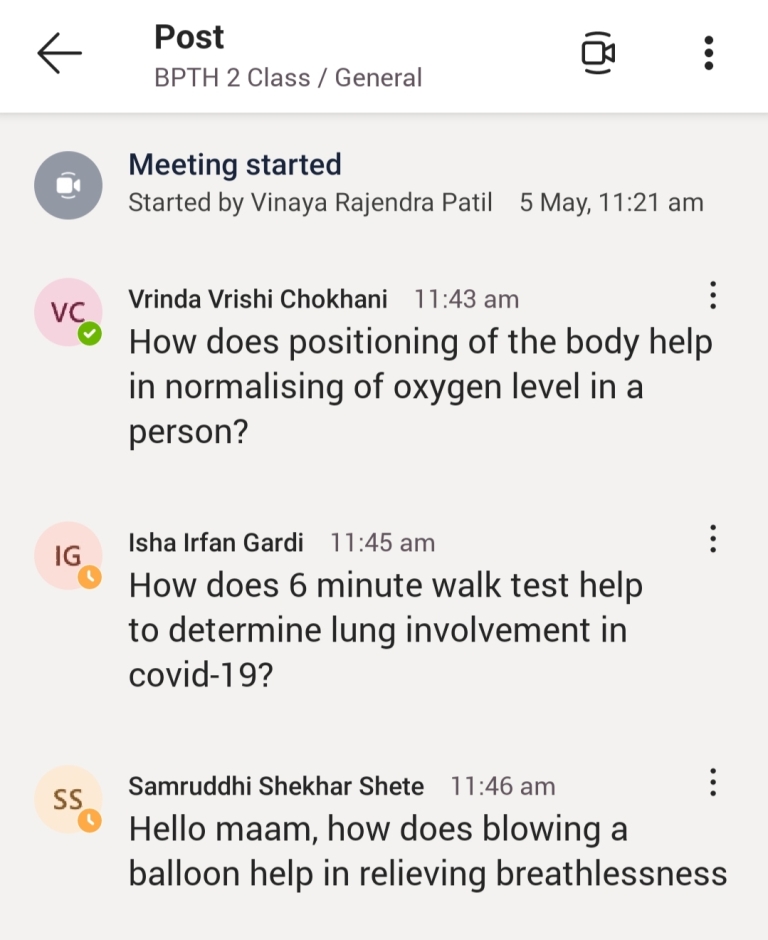Start a video meeting
Image resolution: width=768 pixels, height=940 pixels.
(598, 54)
